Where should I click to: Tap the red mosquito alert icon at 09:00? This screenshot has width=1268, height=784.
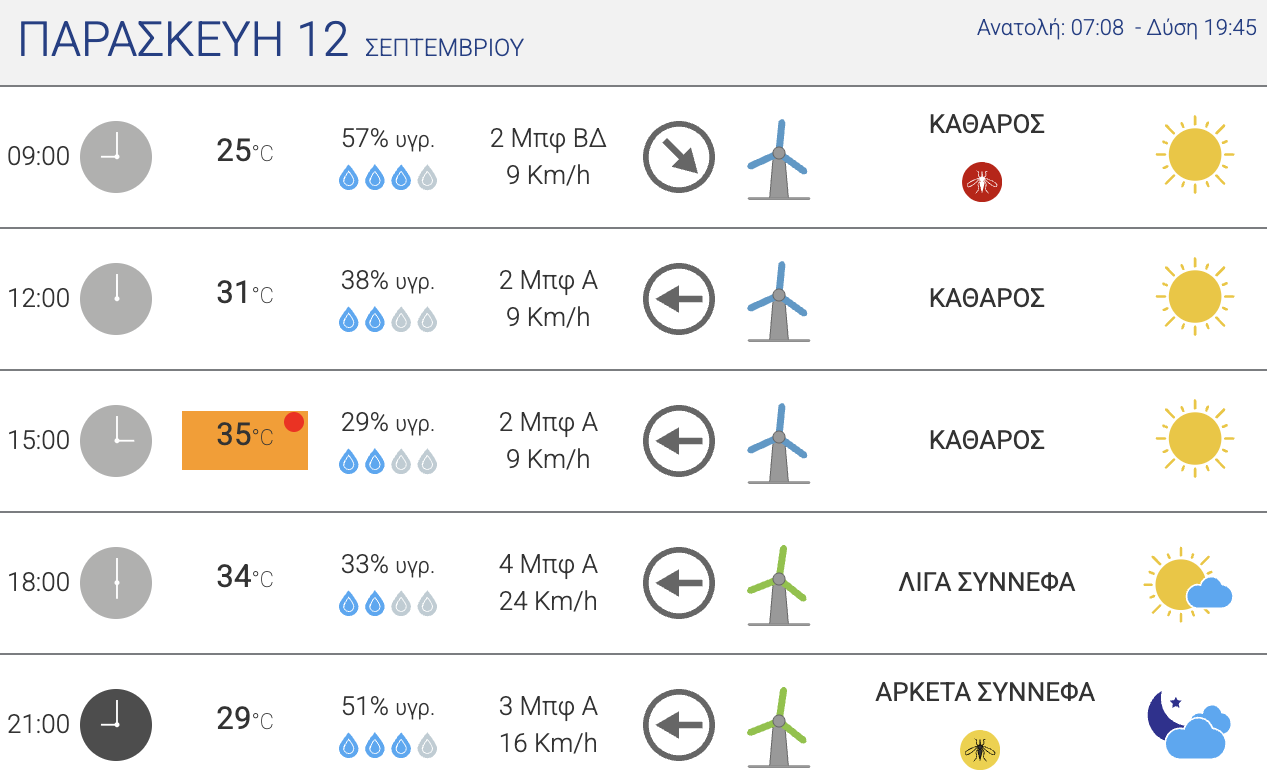(x=982, y=182)
